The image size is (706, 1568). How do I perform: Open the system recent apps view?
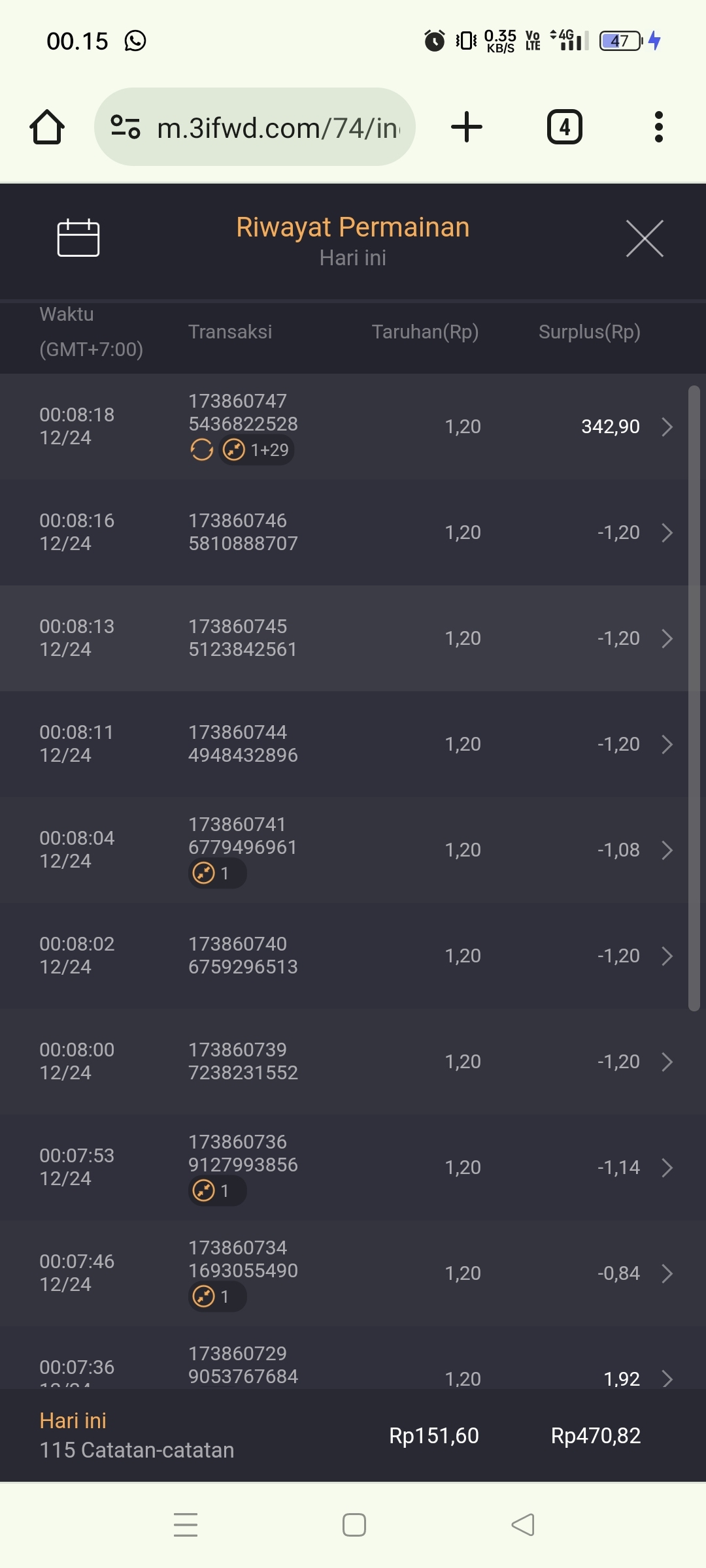(x=186, y=1525)
